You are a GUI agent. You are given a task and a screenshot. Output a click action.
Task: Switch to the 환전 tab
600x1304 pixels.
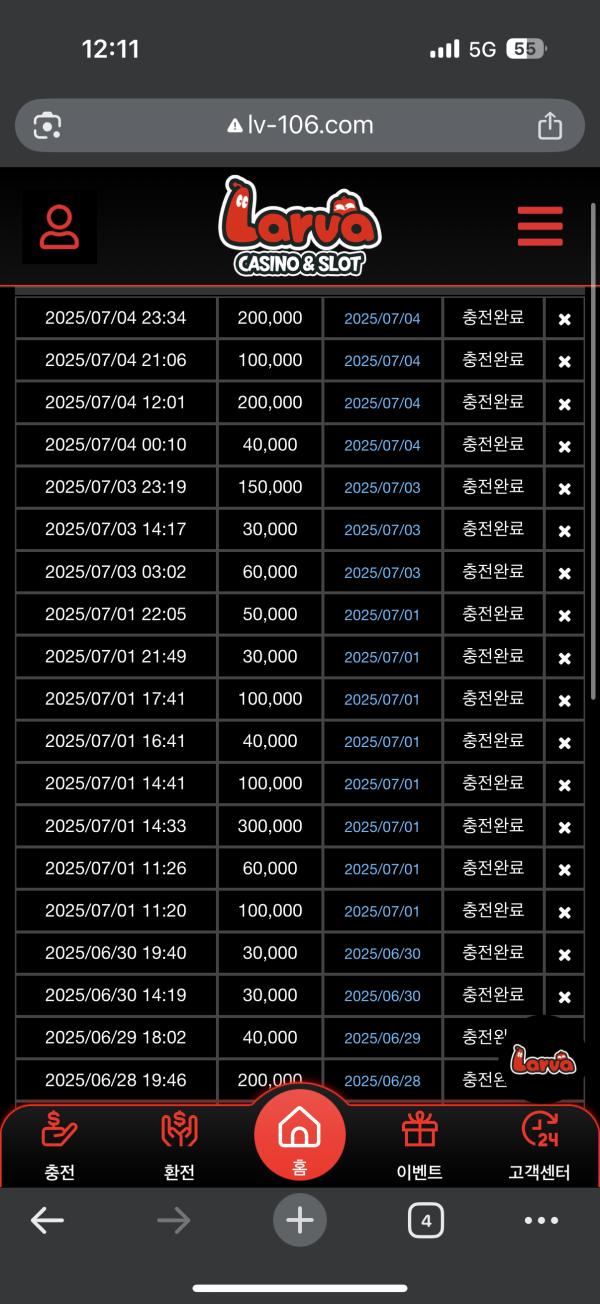point(179,1145)
